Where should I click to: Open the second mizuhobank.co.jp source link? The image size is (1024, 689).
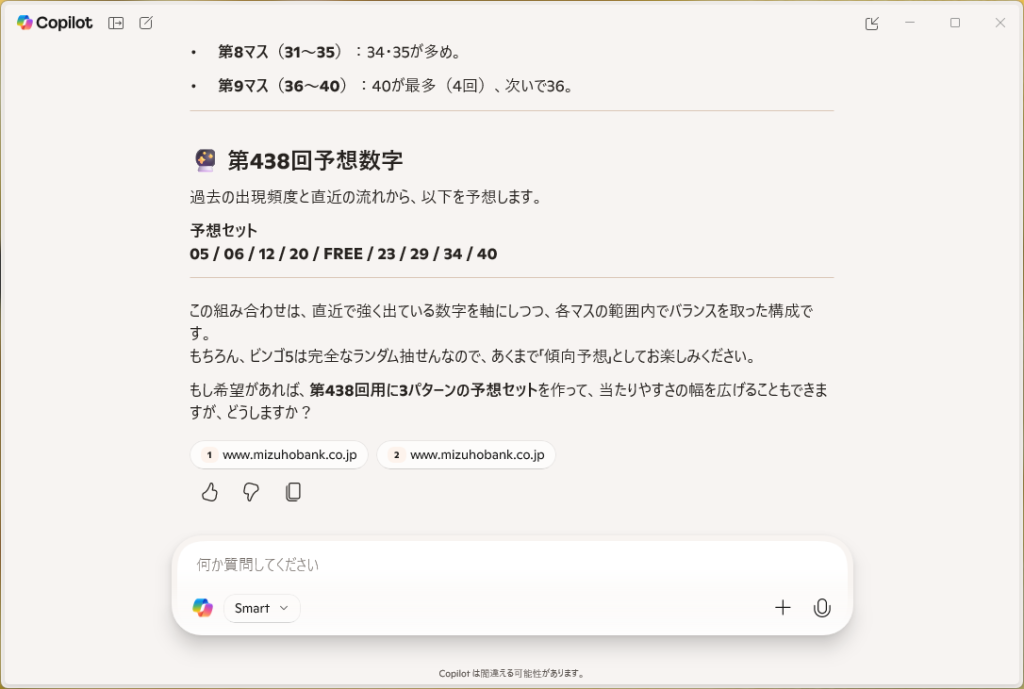(466, 455)
